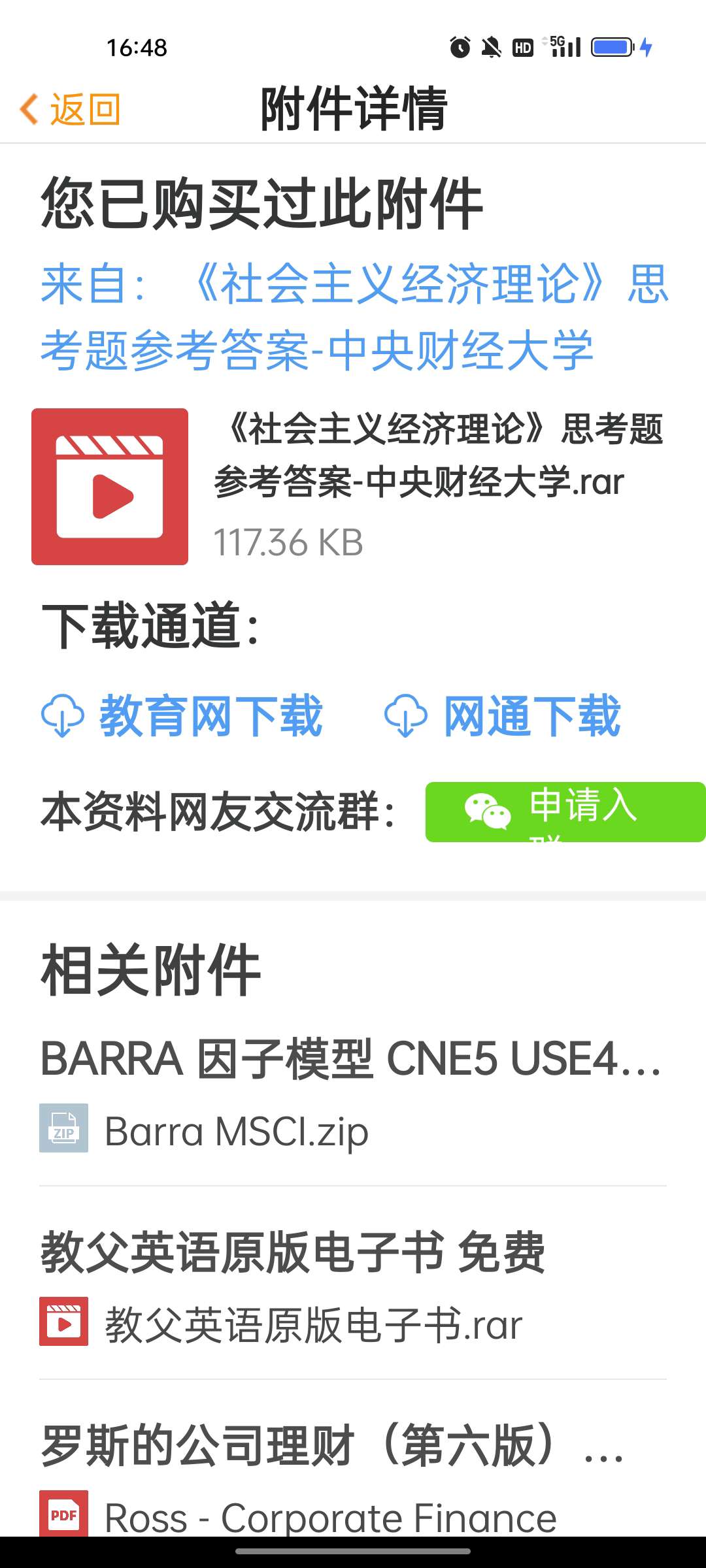
Task: Open 教父英语原版电子书 免费 attachment
Action: click(293, 1252)
